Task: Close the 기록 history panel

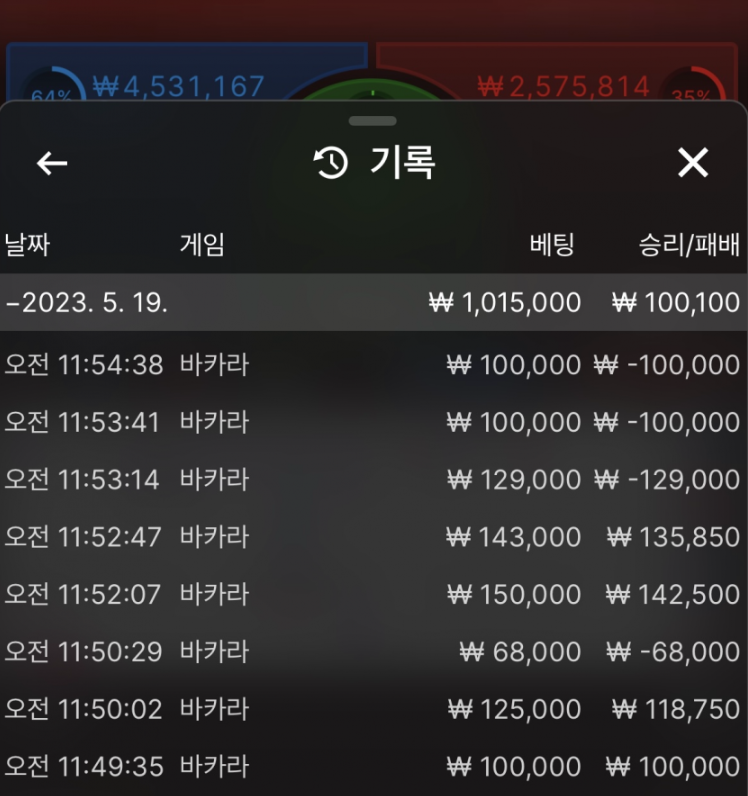Action: [x=693, y=163]
